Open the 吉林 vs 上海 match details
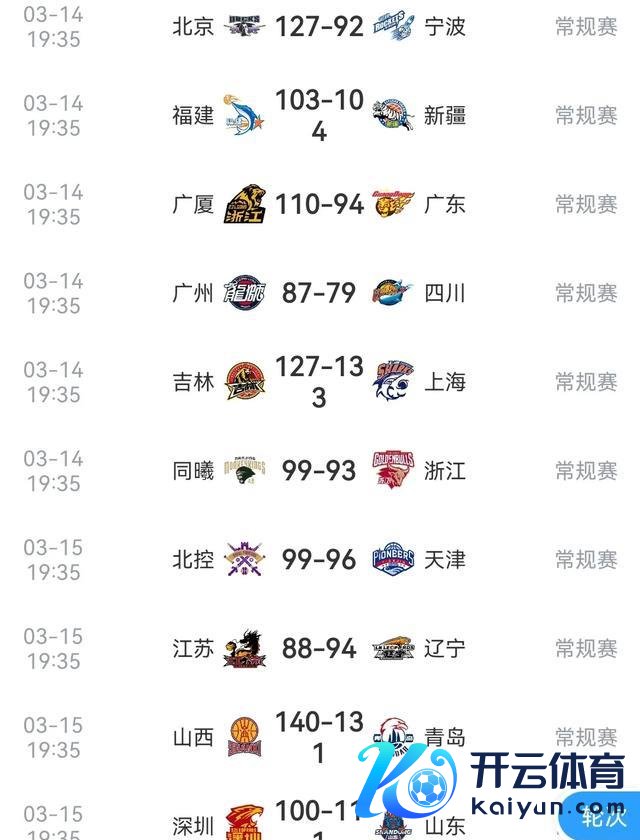Viewport: 640px width, 840px height. [x=319, y=382]
